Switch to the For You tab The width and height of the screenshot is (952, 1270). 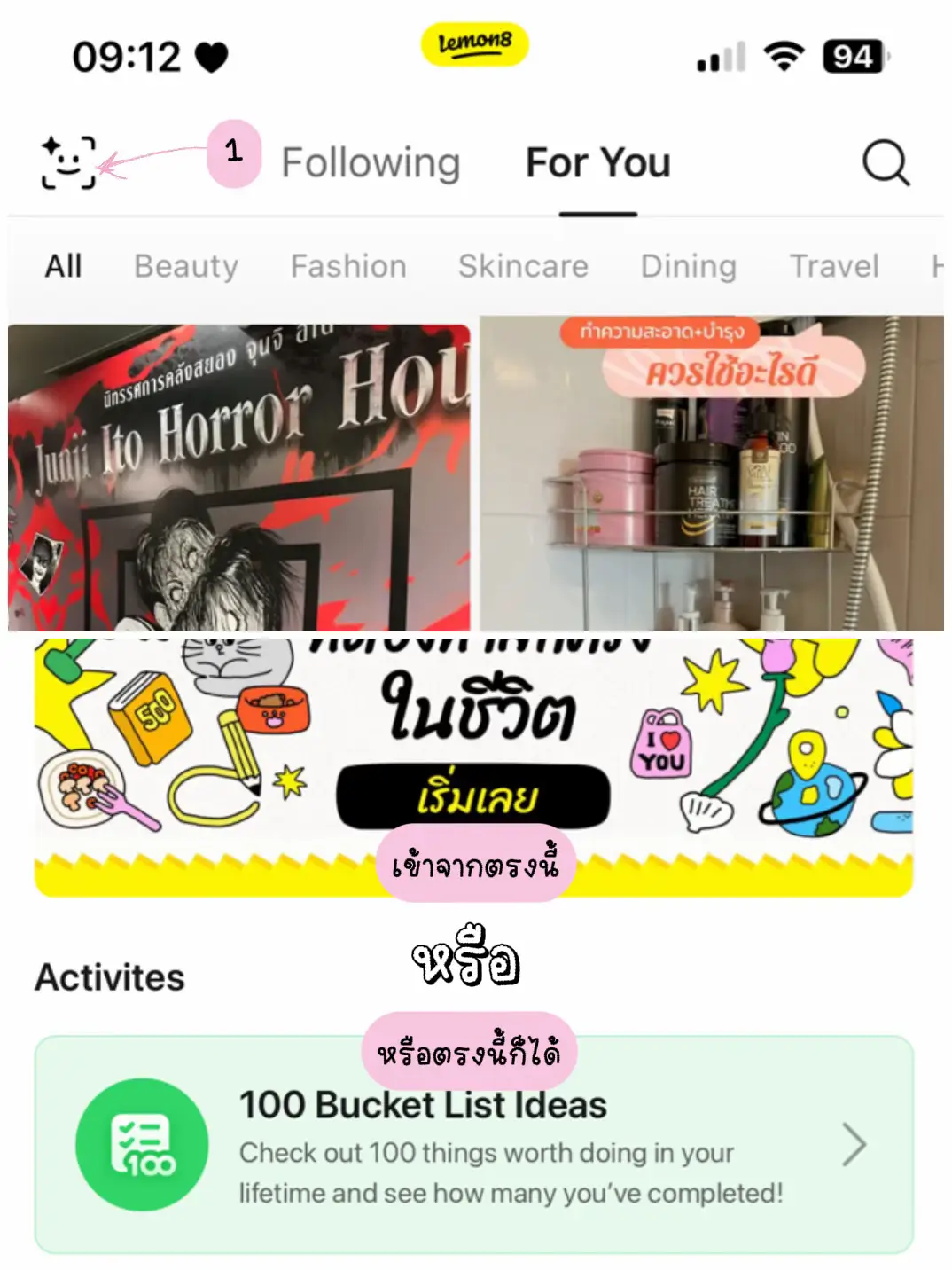597,162
